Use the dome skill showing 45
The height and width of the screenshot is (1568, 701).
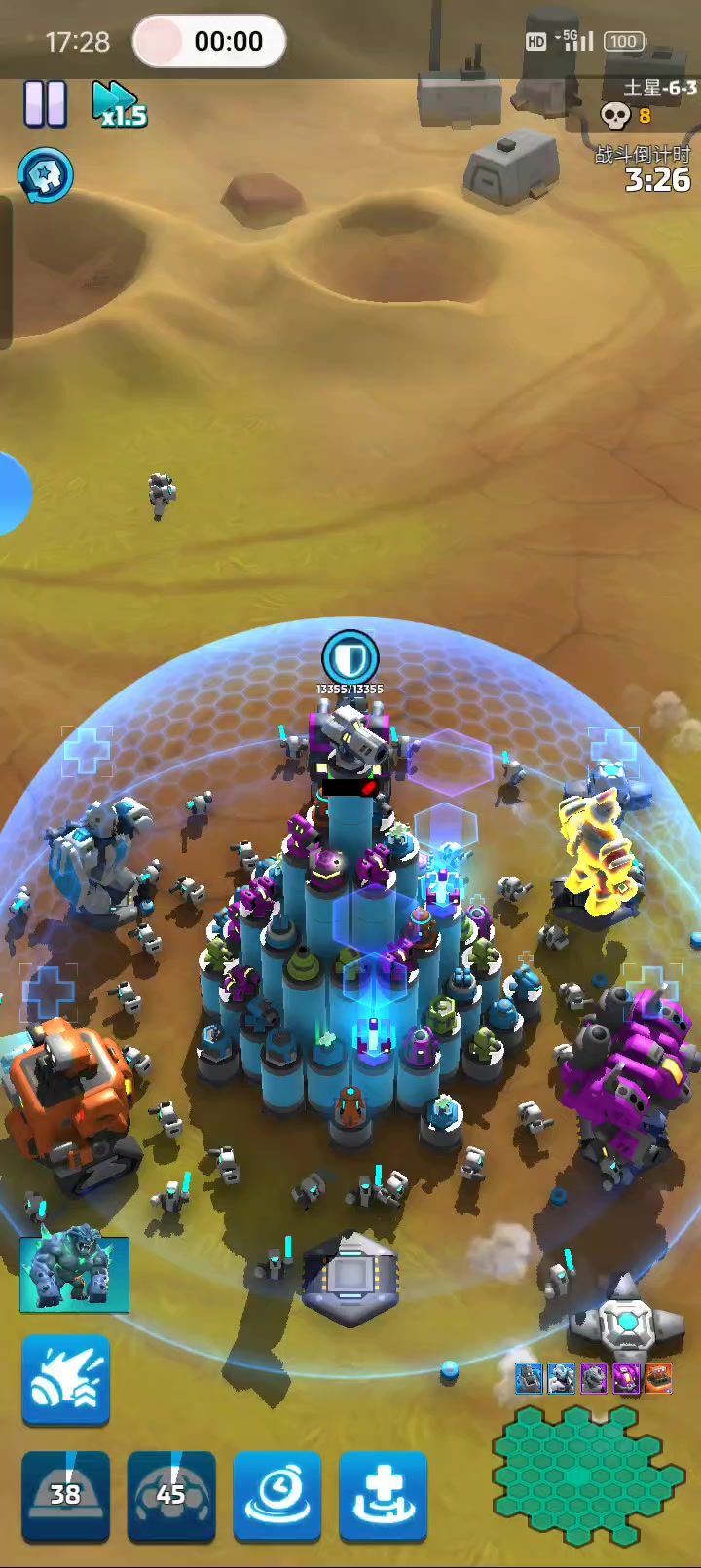coord(170,1496)
